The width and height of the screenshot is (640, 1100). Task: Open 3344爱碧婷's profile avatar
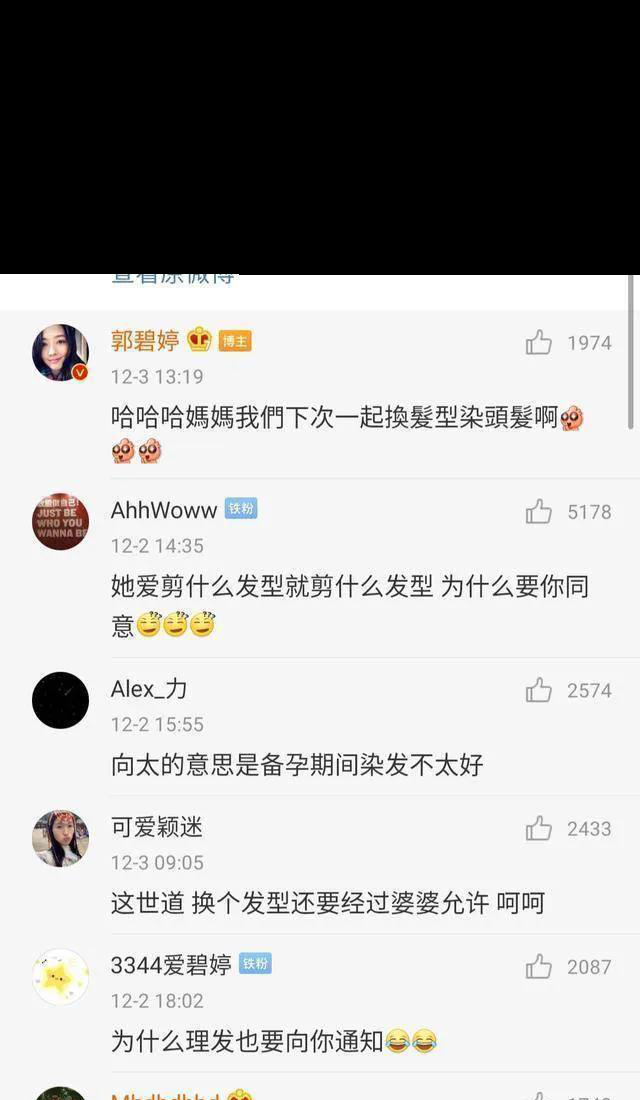pos(61,976)
